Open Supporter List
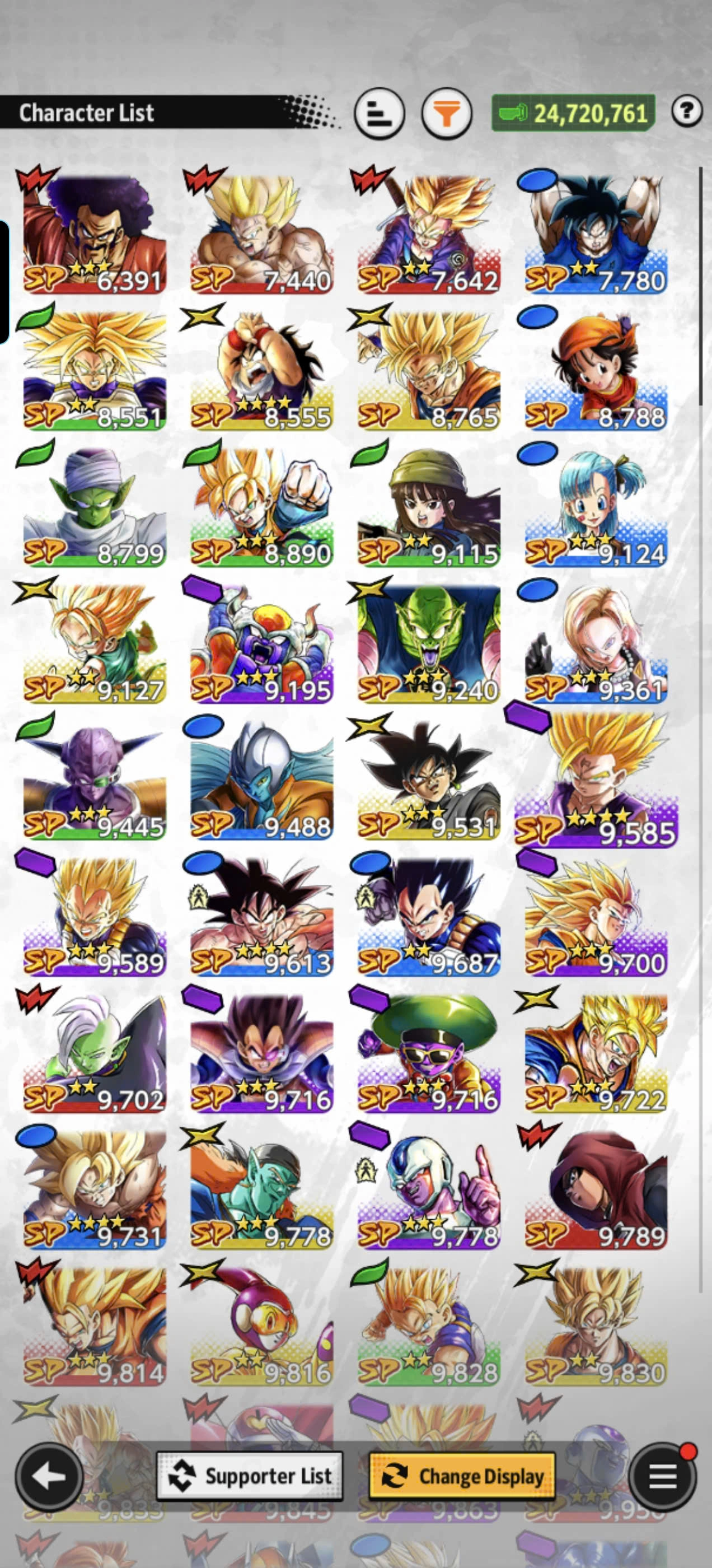Screen dimensions: 712x1568 250,1476
